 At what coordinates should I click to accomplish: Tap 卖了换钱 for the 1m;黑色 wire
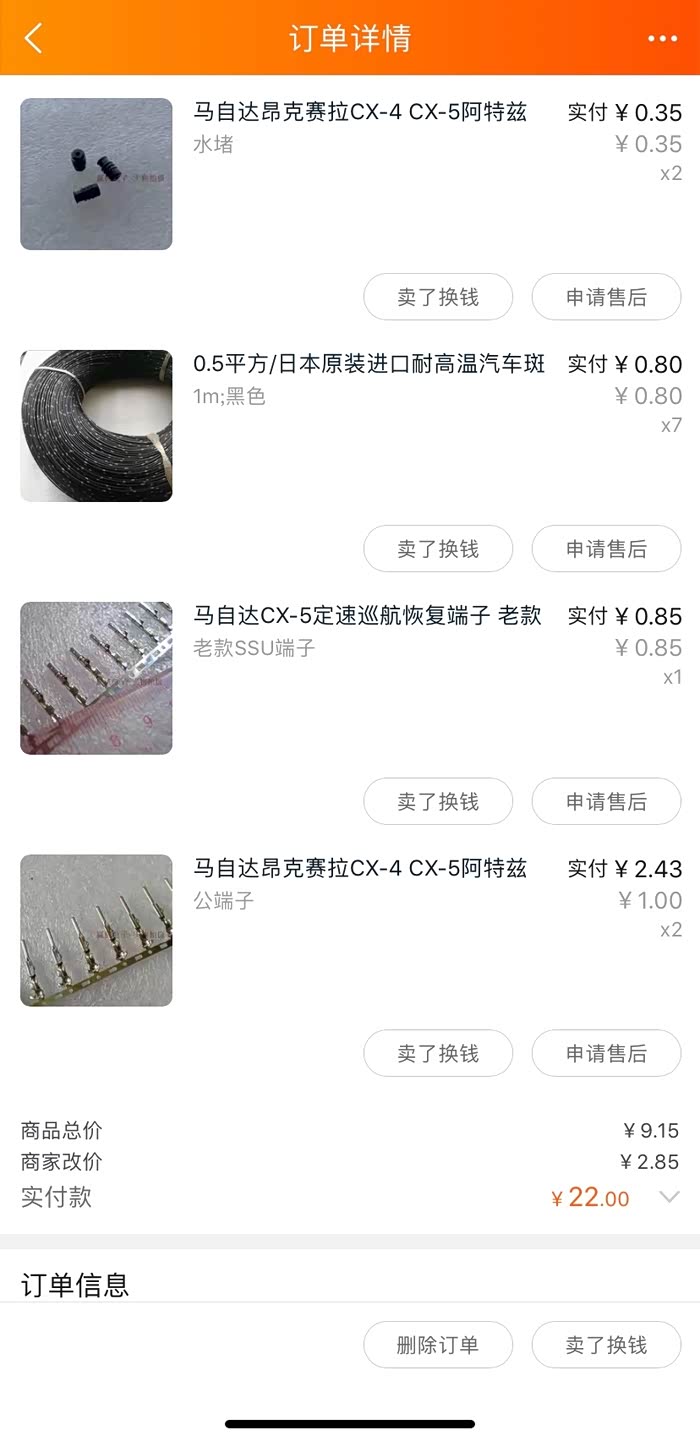[438, 549]
